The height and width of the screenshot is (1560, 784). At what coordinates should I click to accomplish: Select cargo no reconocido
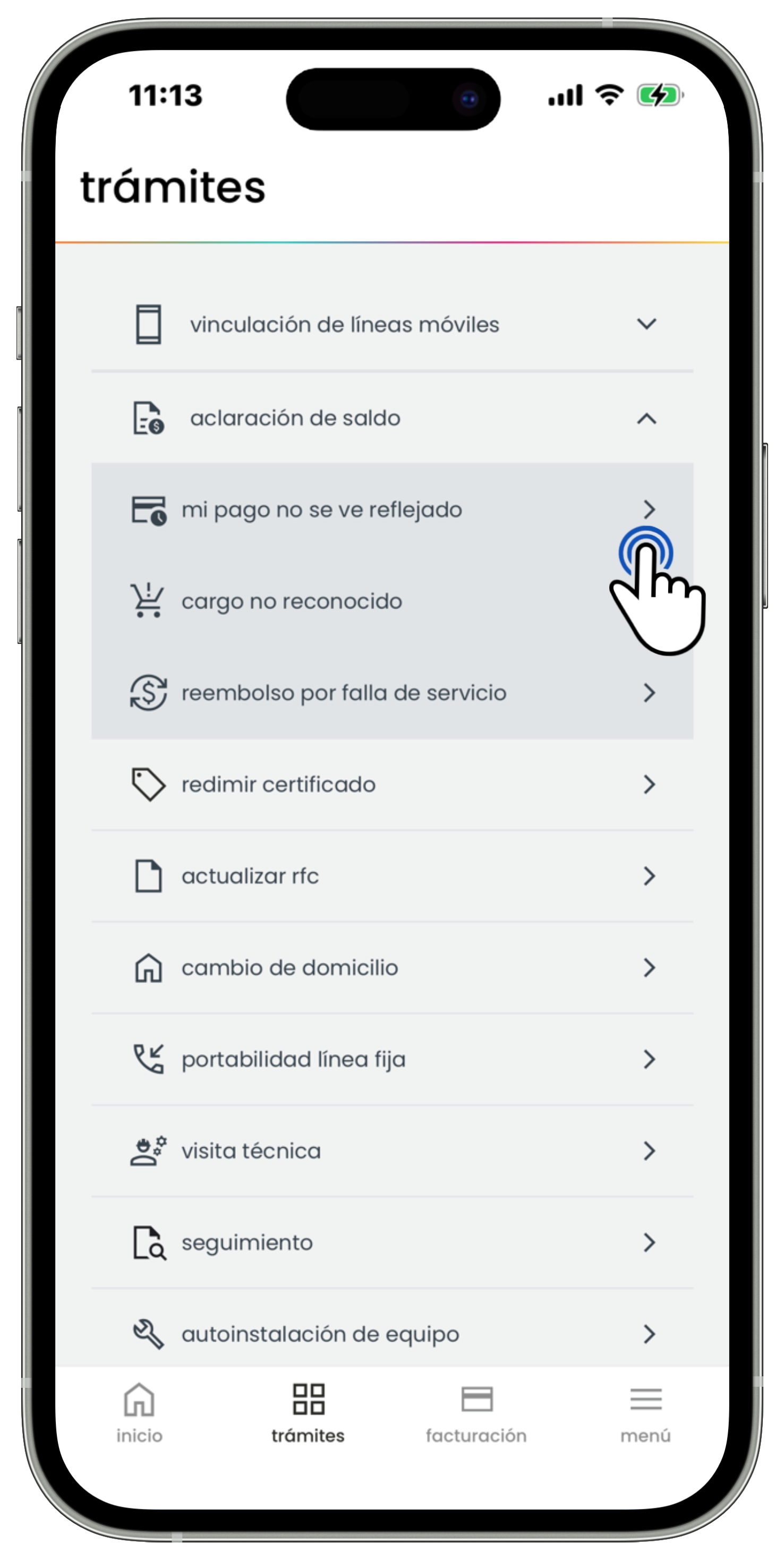pos(393,601)
